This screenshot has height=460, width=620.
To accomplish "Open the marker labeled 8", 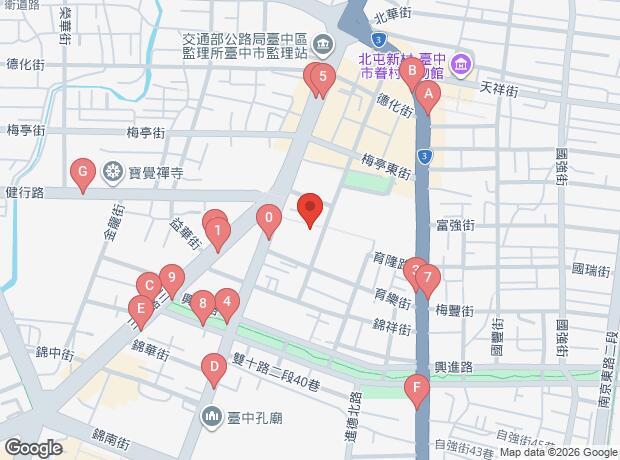I will (202, 302).
